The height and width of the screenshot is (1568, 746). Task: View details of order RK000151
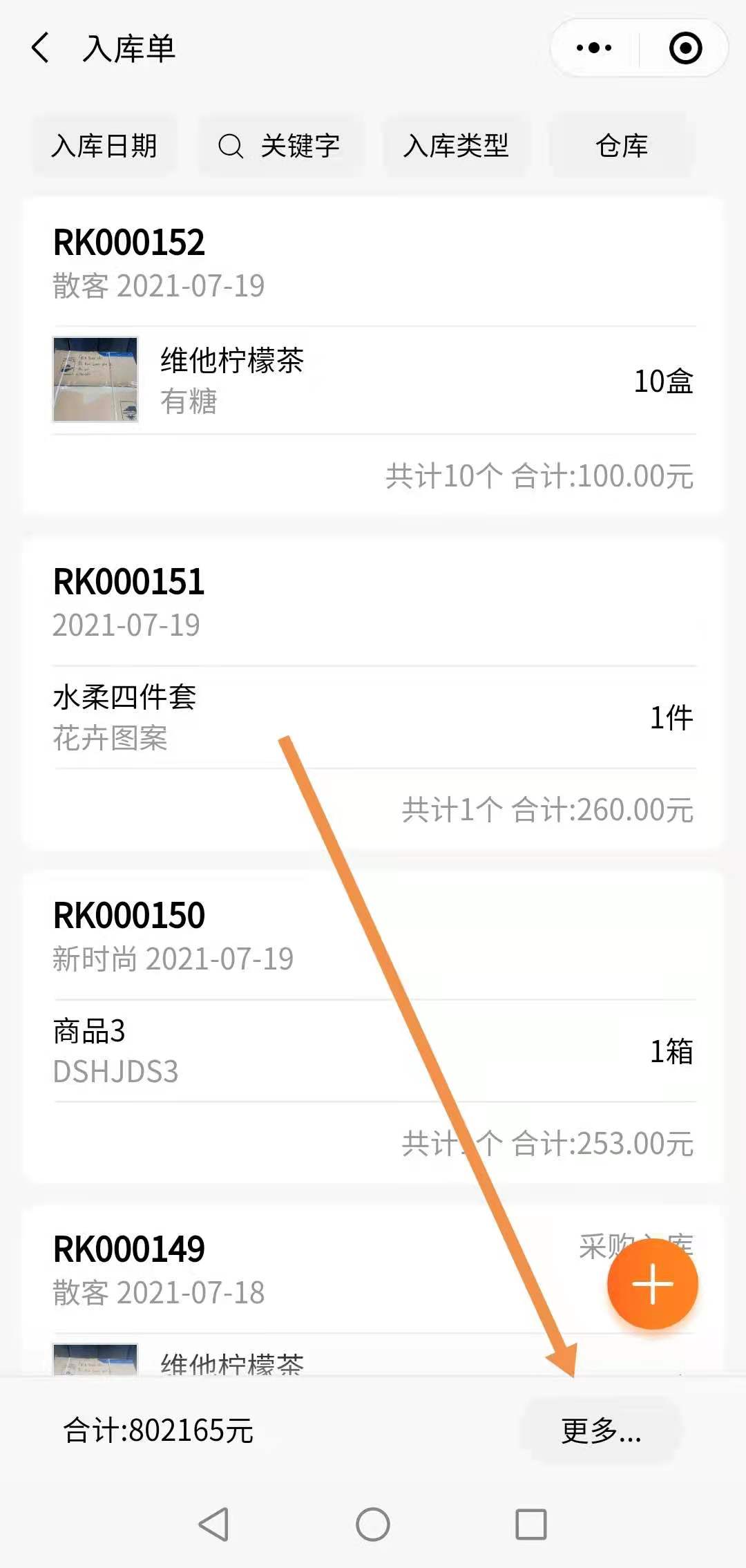pos(129,582)
